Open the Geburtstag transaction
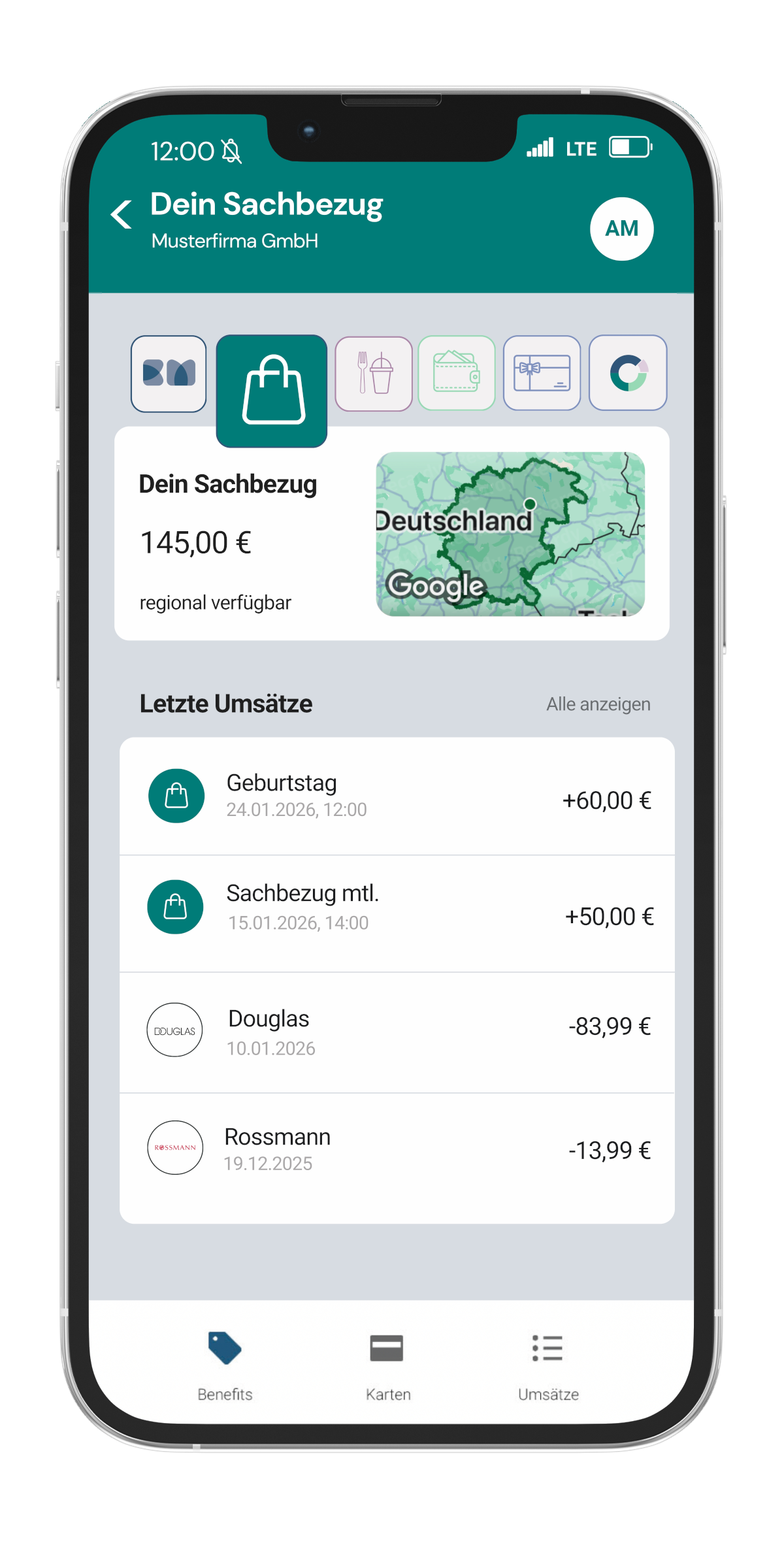The width and height of the screenshot is (784, 1568). click(x=397, y=796)
